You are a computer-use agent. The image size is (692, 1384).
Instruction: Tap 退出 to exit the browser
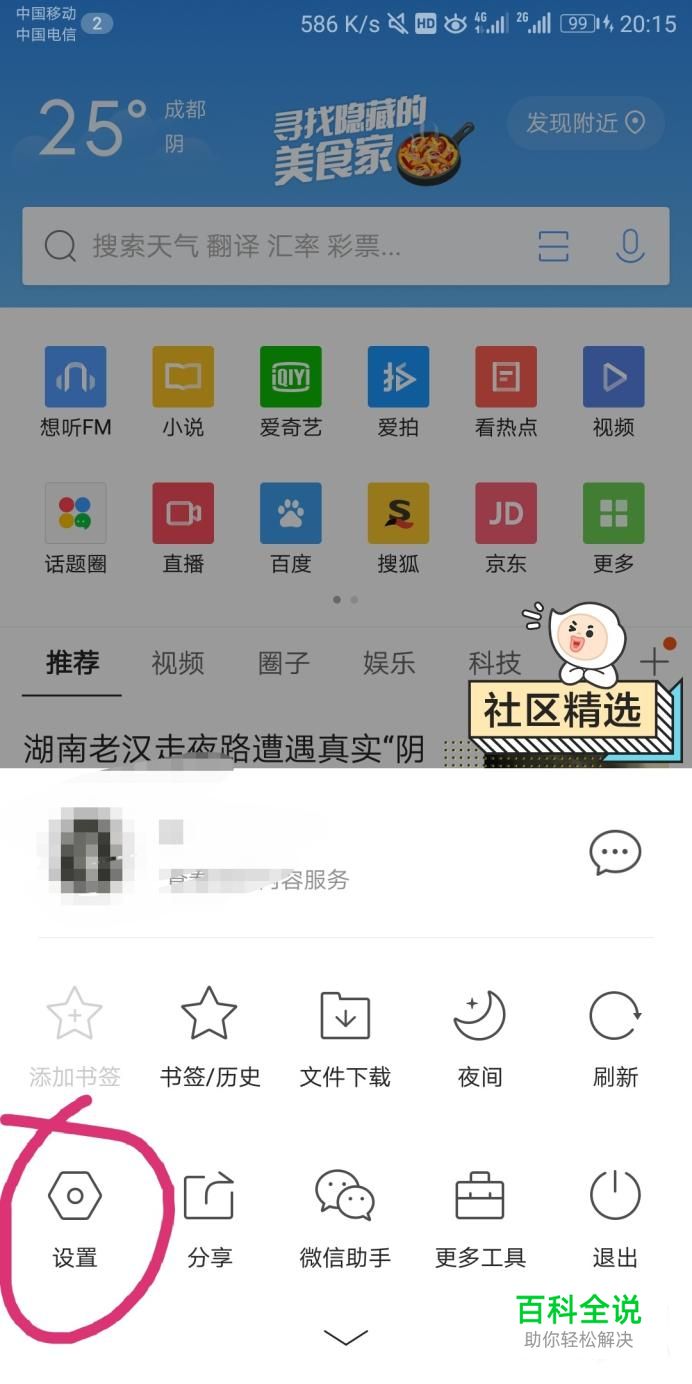(x=615, y=1218)
